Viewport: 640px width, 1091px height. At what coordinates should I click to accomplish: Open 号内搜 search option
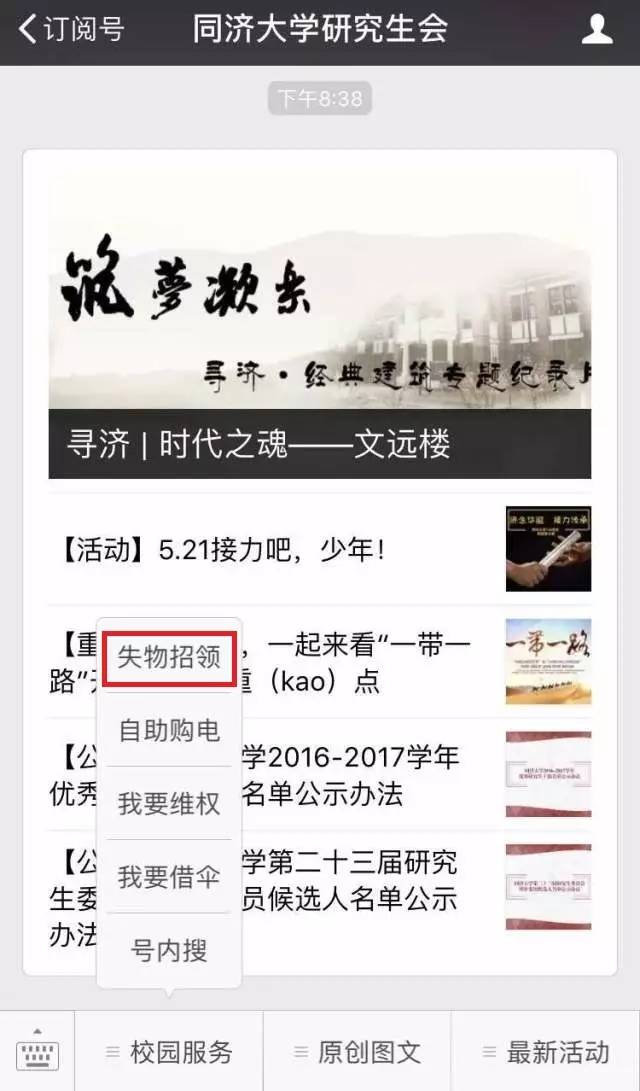[168, 950]
